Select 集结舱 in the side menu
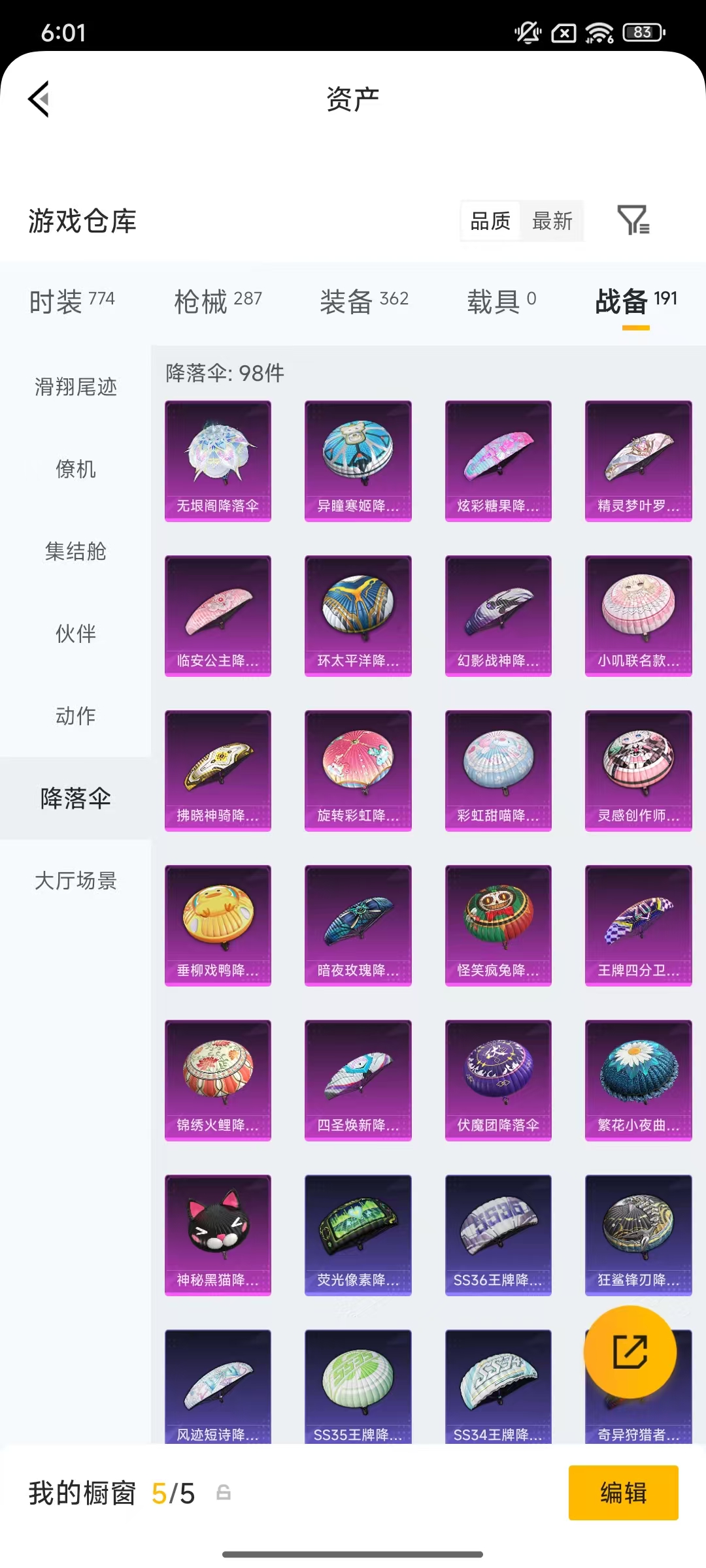Viewport: 706px width, 1568px height. 76,551
